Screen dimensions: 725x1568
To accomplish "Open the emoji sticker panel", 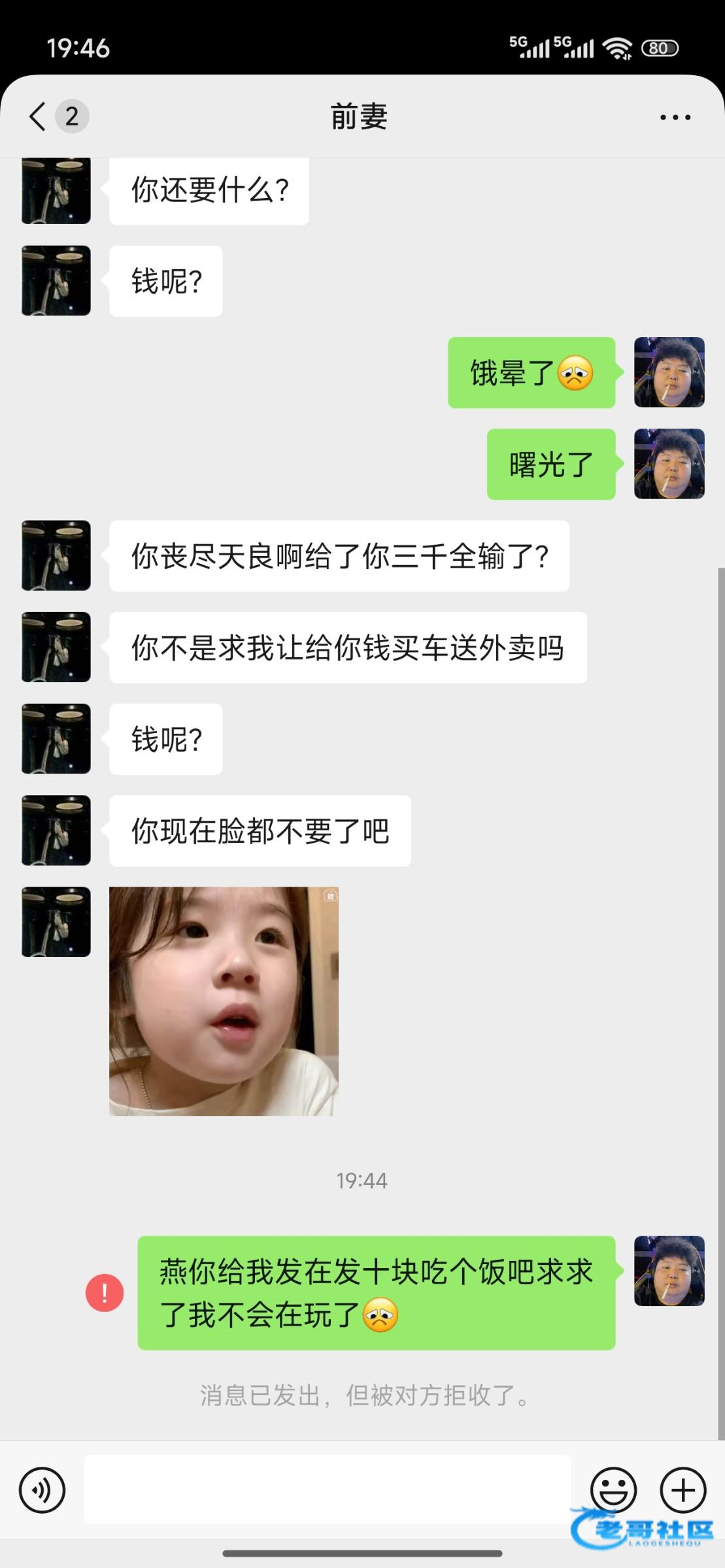I will pyautogui.click(x=613, y=1490).
